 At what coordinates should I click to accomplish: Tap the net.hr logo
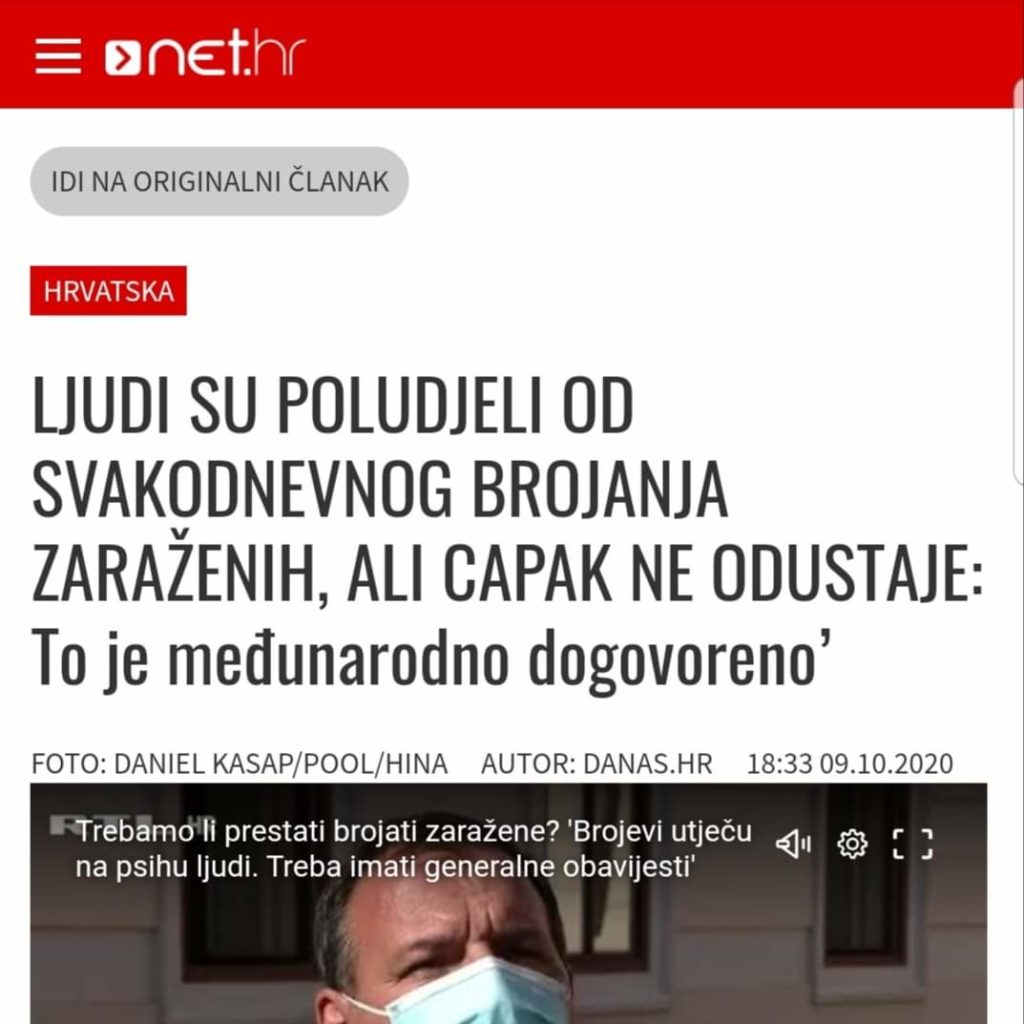(206, 55)
